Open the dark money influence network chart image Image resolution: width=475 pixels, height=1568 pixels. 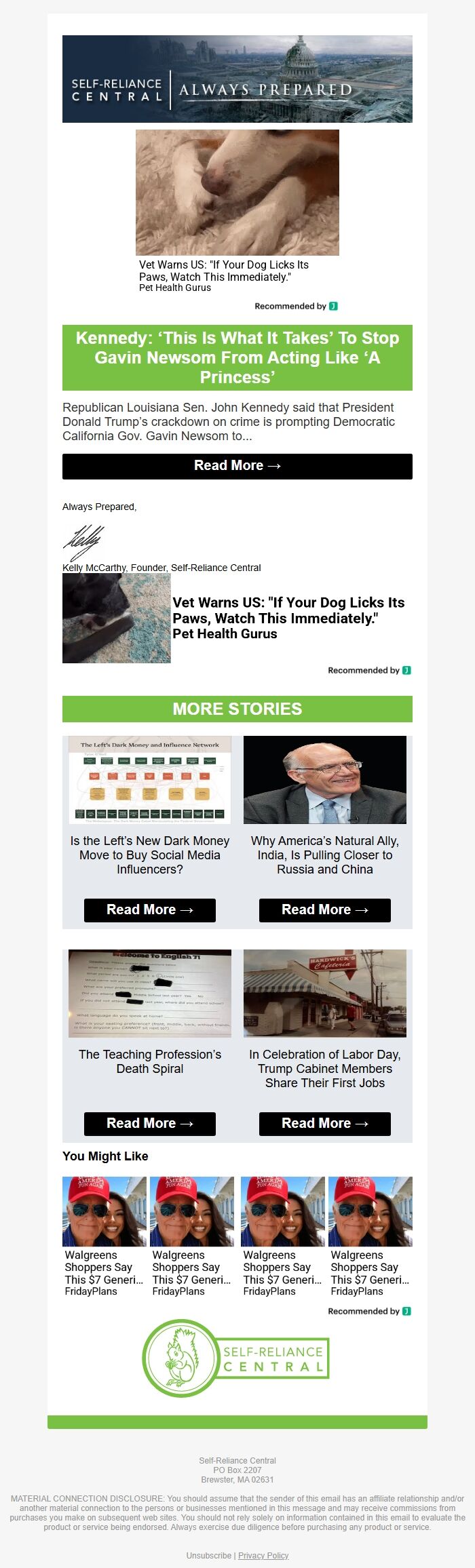pos(149,780)
